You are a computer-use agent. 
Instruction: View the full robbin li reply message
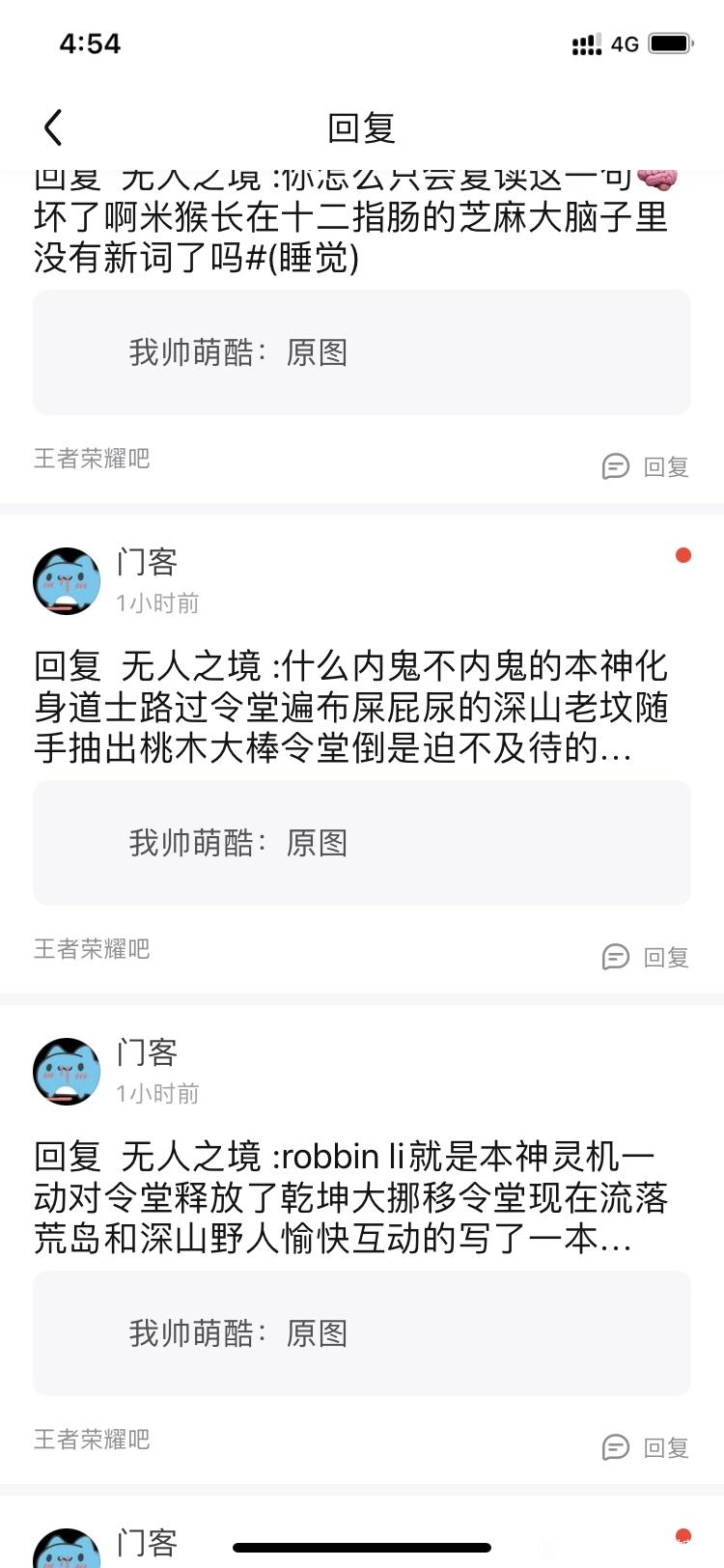[352, 1197]
